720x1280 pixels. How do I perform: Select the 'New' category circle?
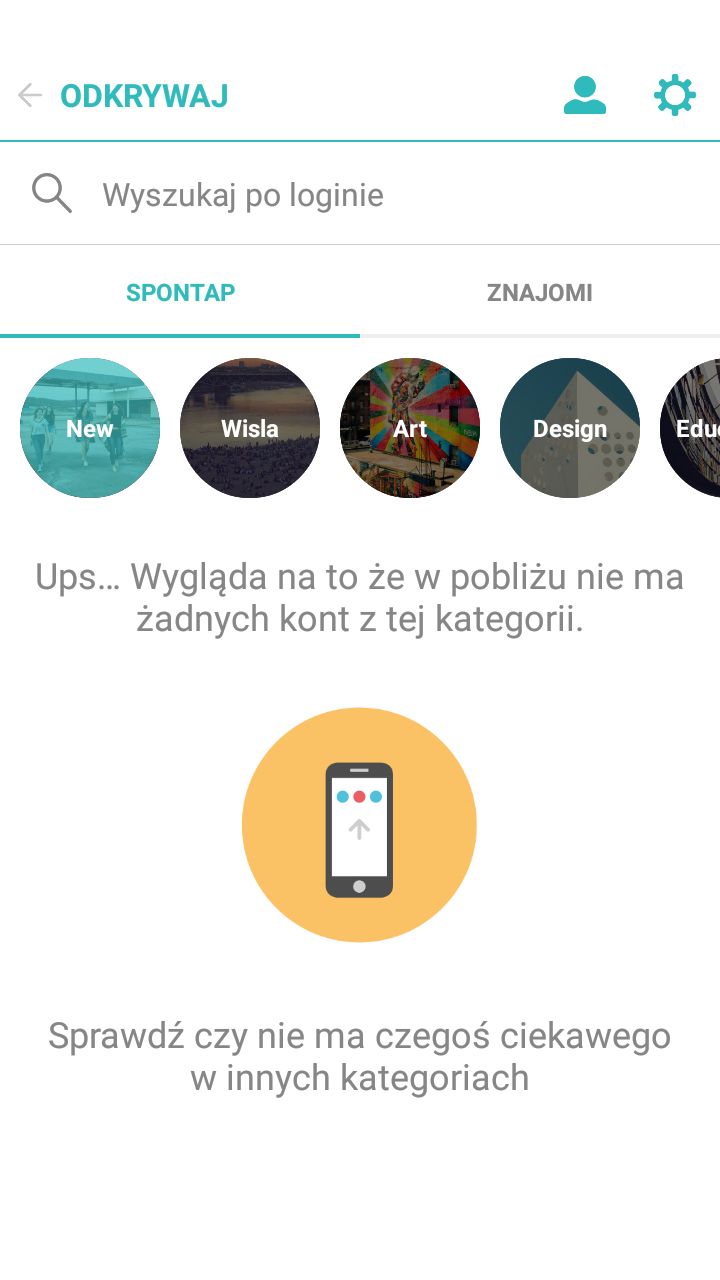(89, 428)
